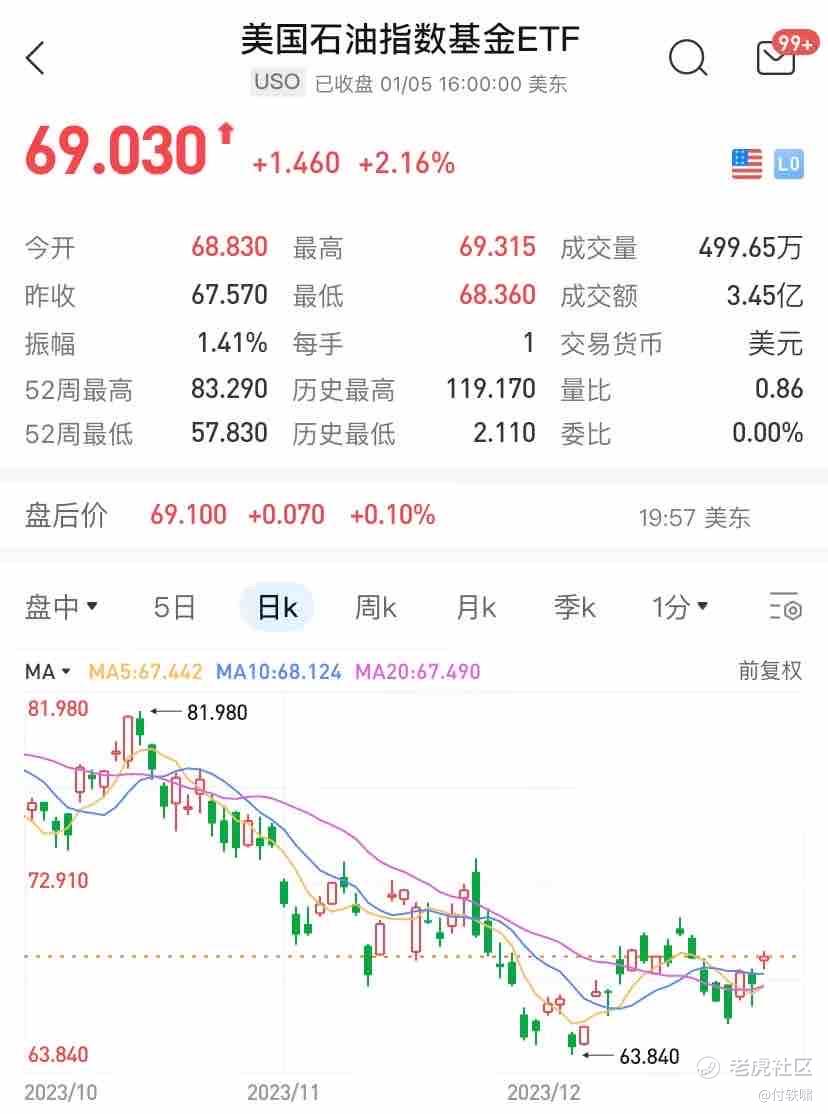Switch to the 周k weekly chart
Screen dimensions: 828x1114
pos(376,607)
